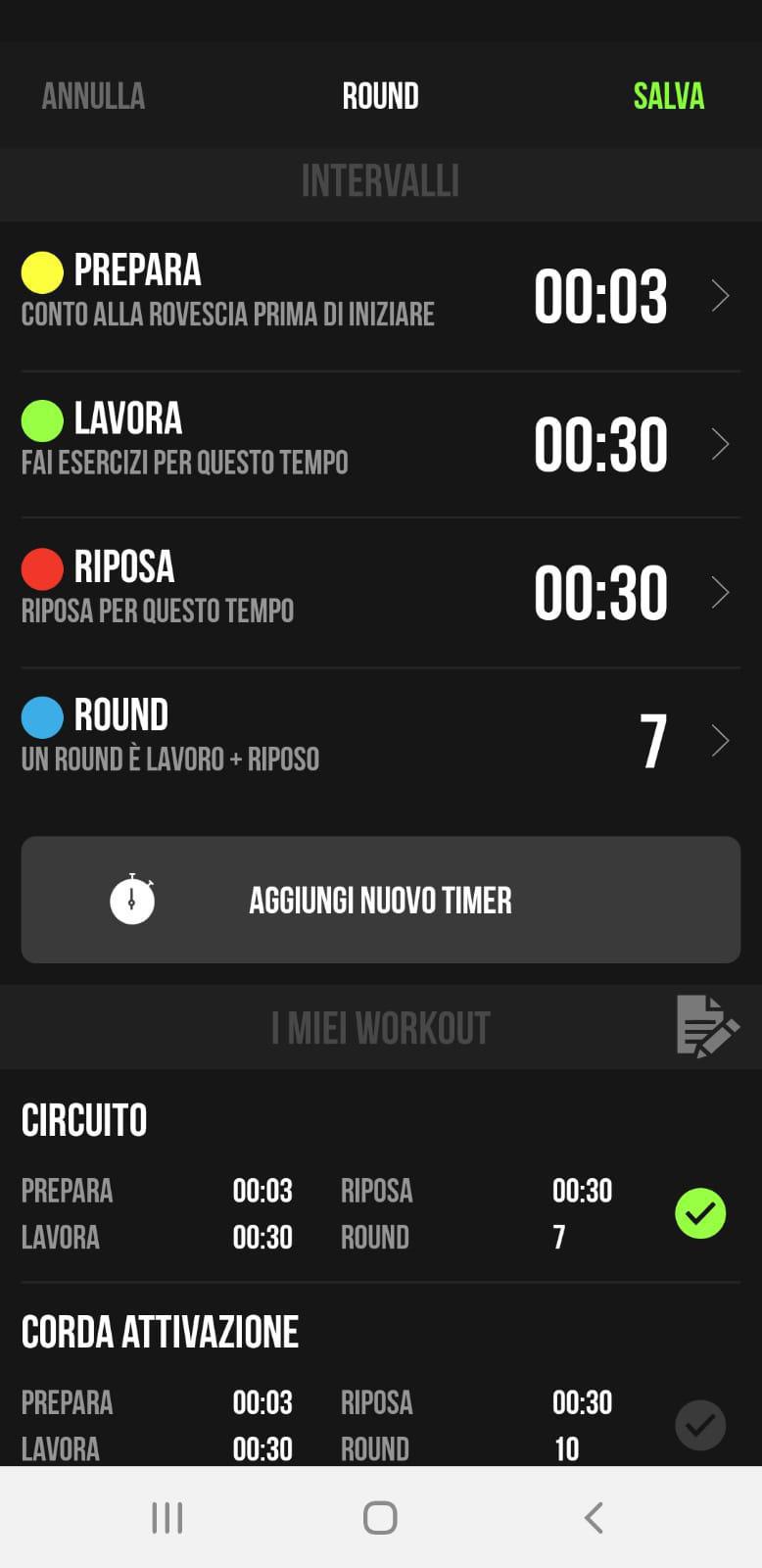Select the Circuito workout checkmark
The height and width of the screenshot is (1568, 762).
coord(700,1213)
